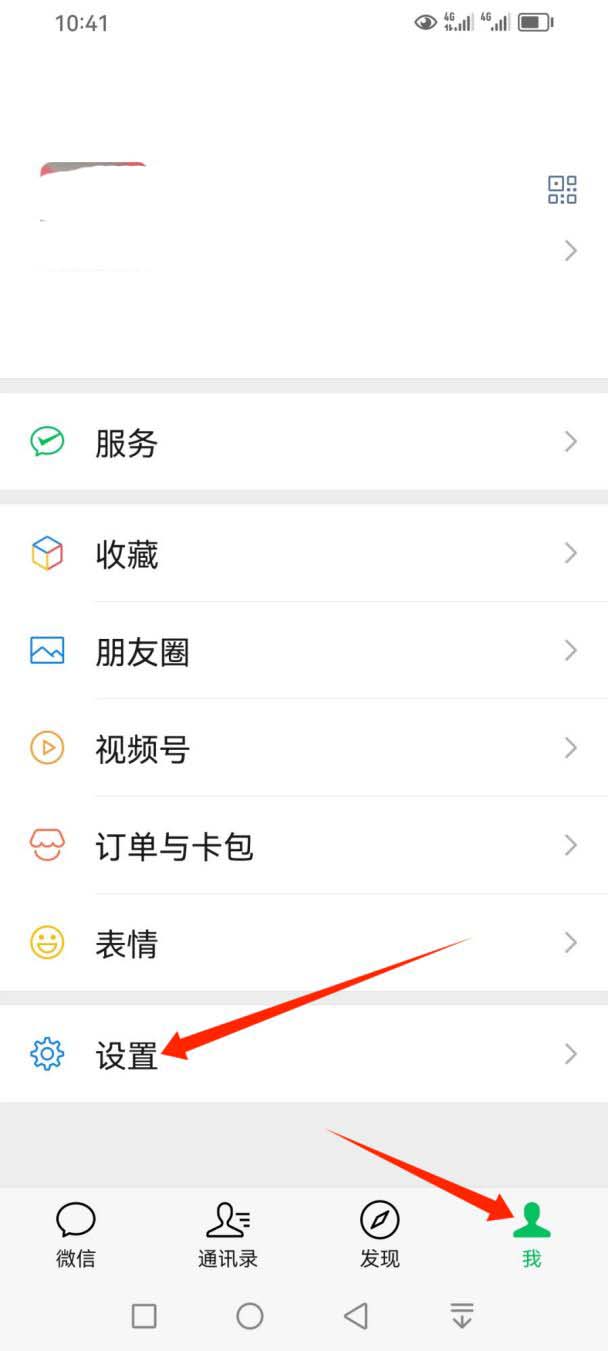The image size is (608, 1351).
Task: Switch to the 通讯录 contacts tab
Action: pyautogui.click(x=228, y=1234)
